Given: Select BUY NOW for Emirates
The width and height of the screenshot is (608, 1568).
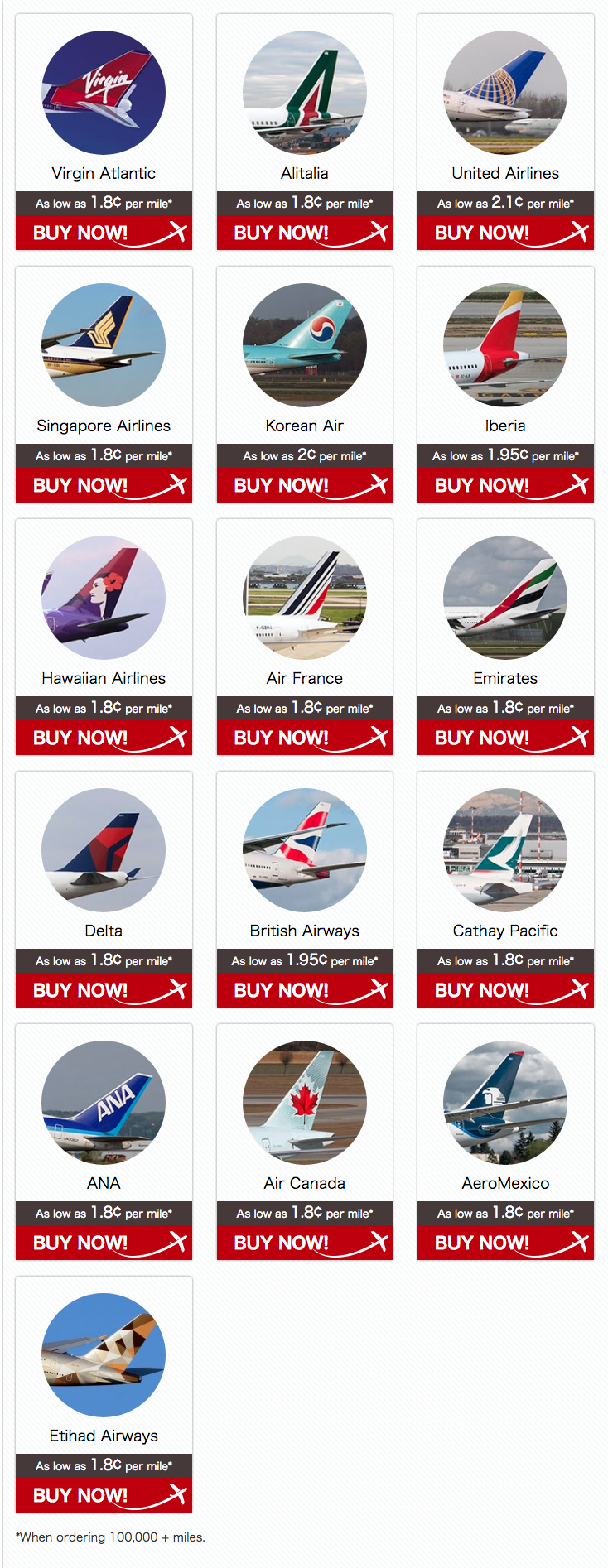Looking at the screenshot, I should (505, 738).
